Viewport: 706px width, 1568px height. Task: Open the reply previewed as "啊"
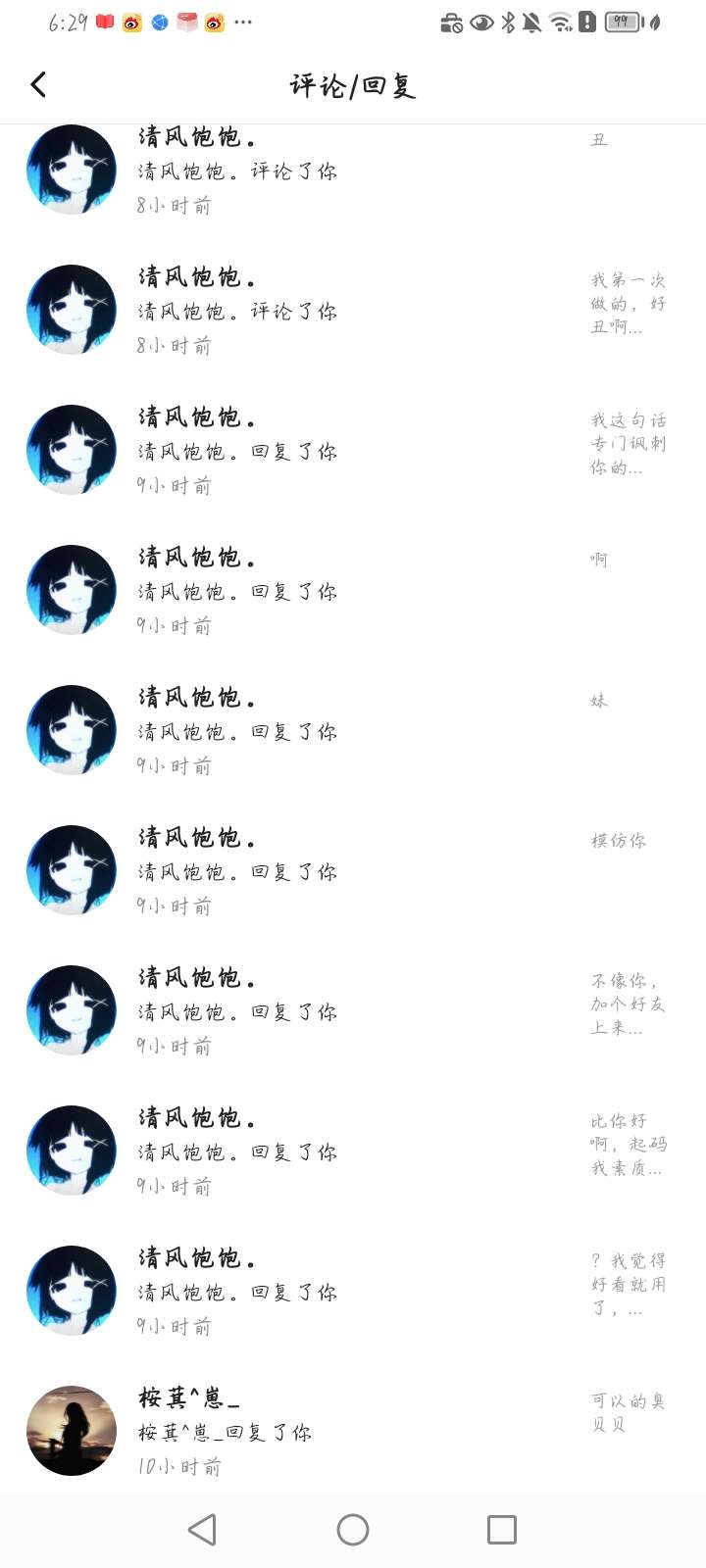coord(599,560)
